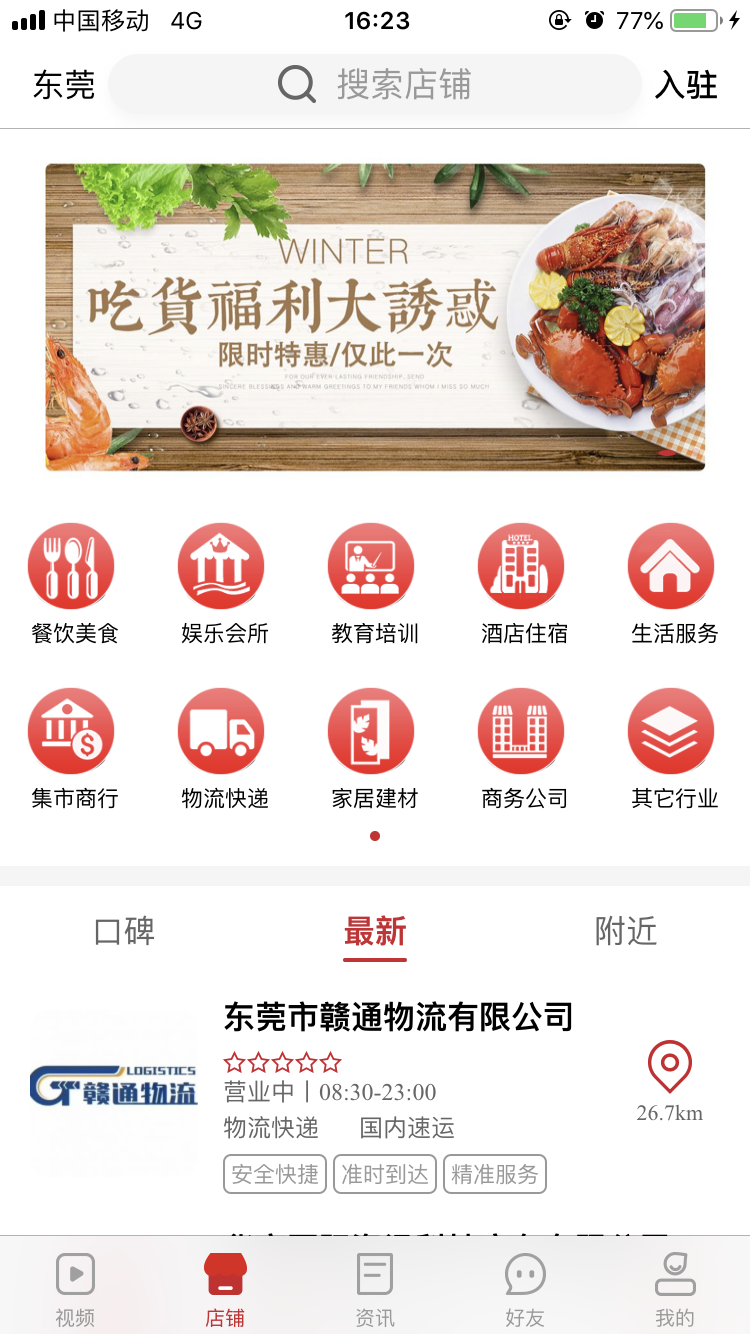750x1334 pixels.
Task: Go to the 视频 tab
Action: [75, 1290]
